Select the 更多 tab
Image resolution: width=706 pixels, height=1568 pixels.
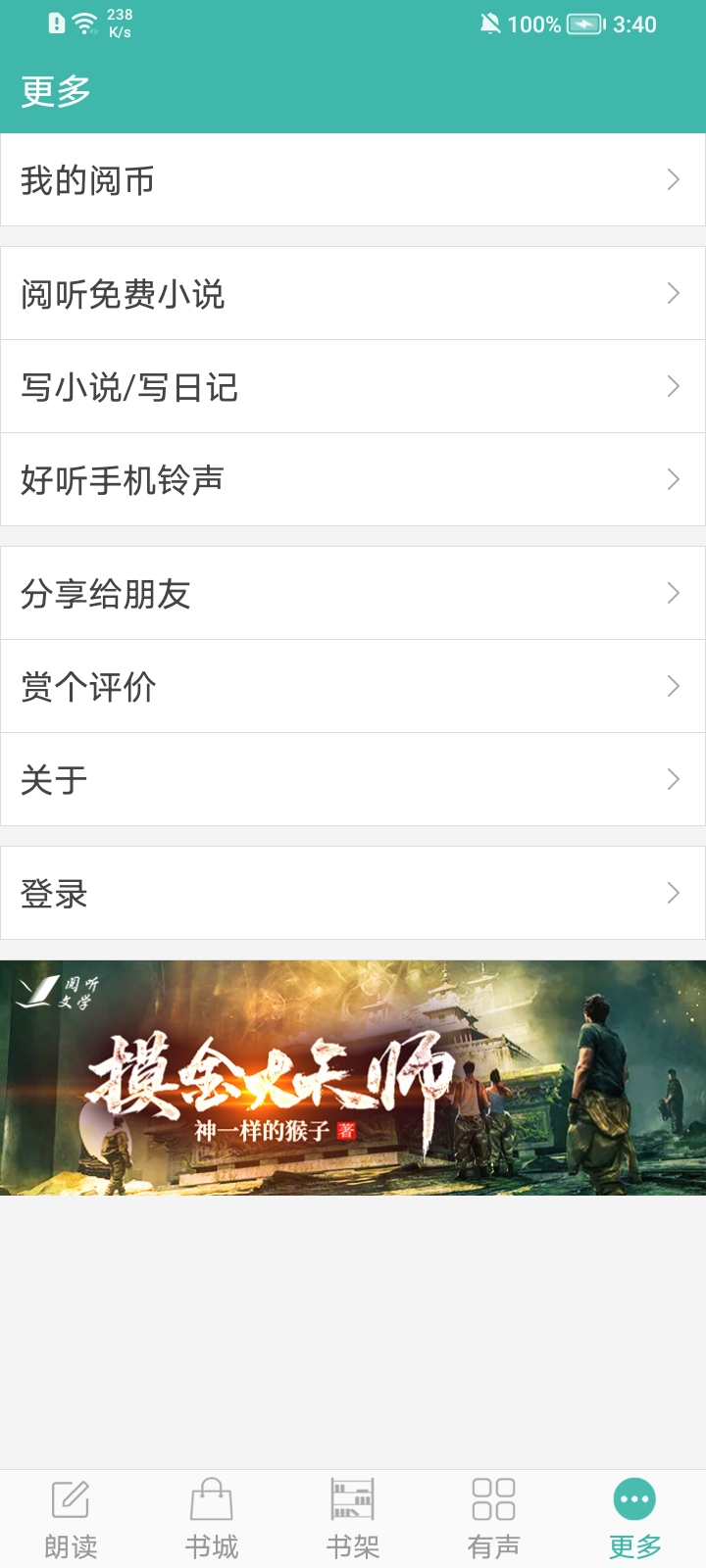pos(635,1518)
